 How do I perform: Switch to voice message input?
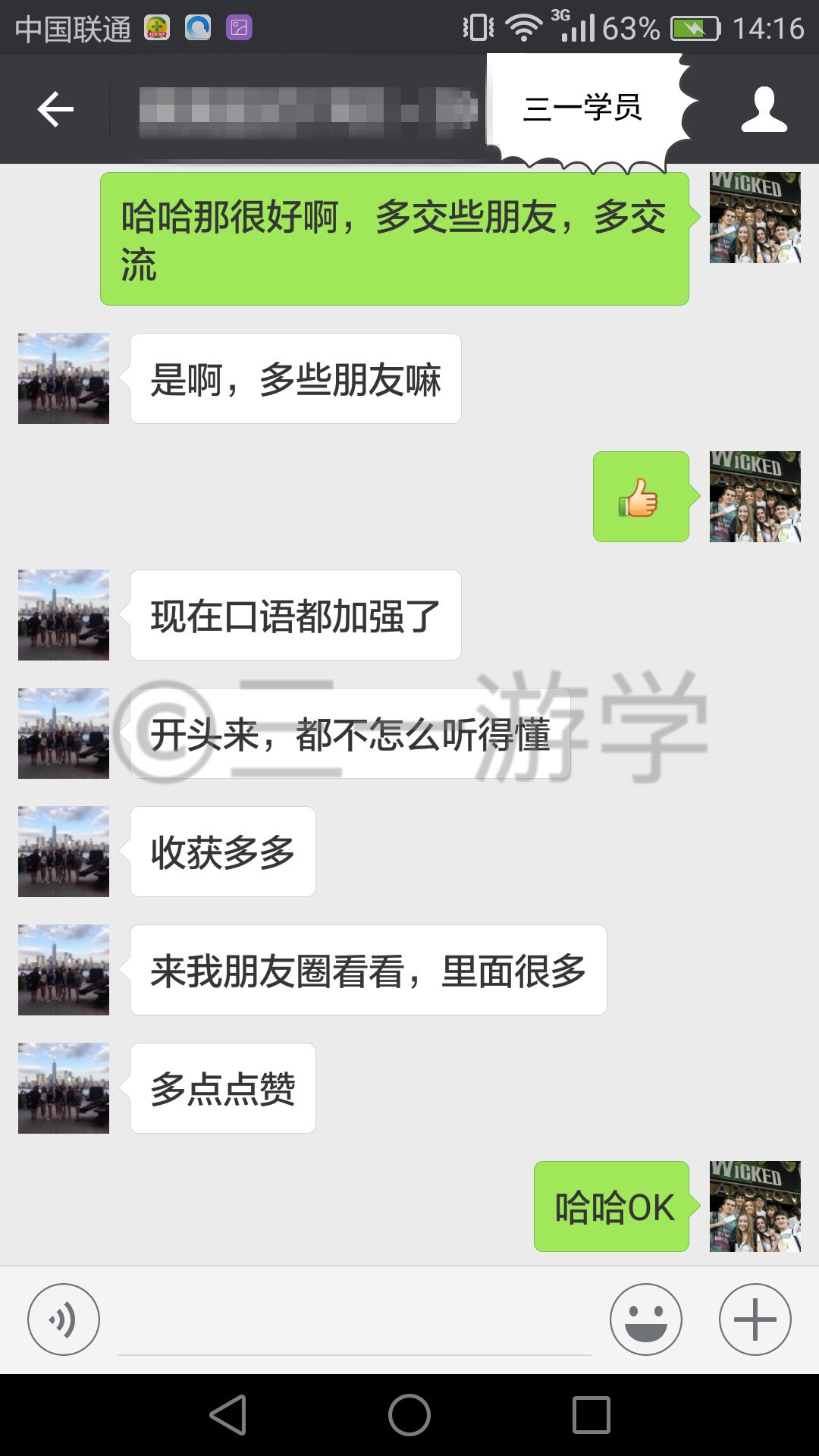point(64,1319)
